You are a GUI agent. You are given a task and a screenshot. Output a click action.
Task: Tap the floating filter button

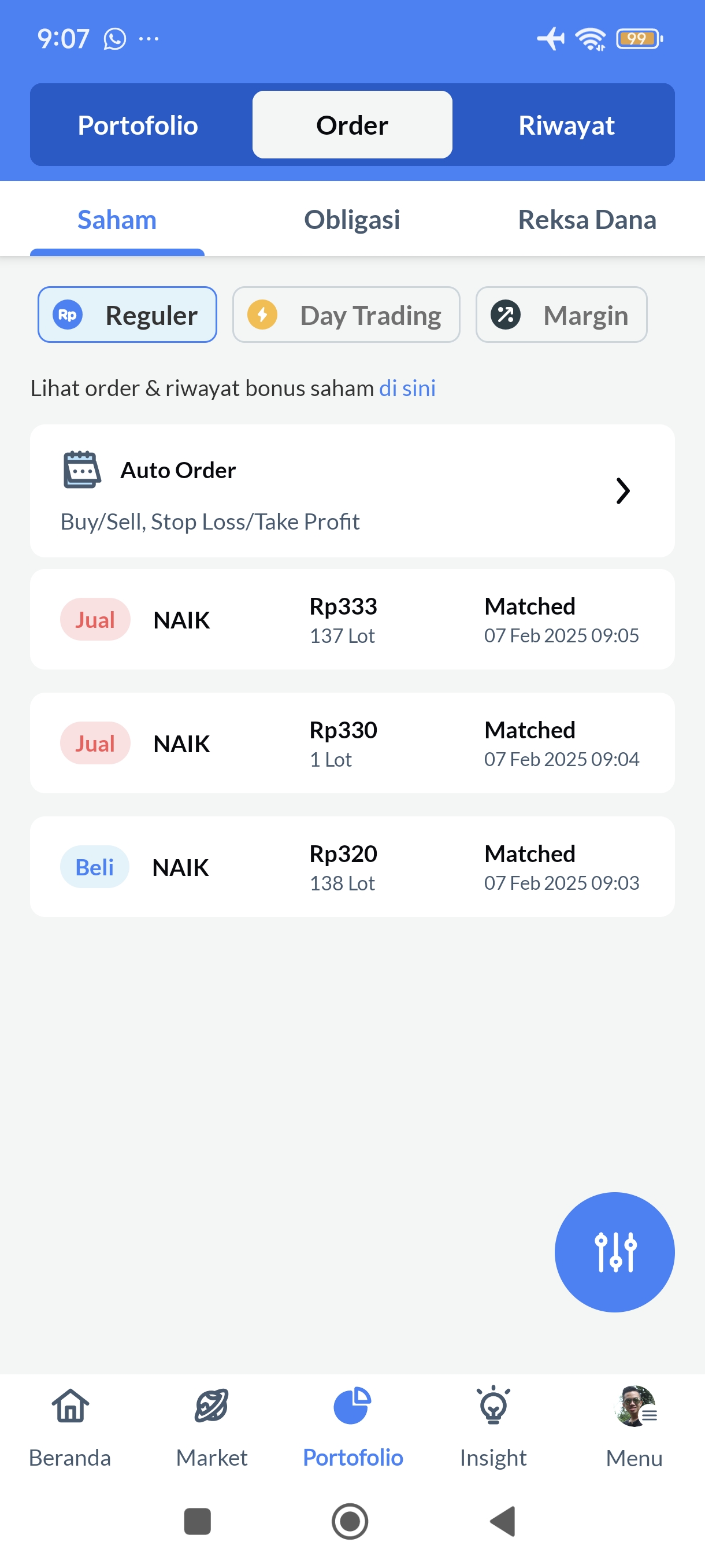(614, 1252)
